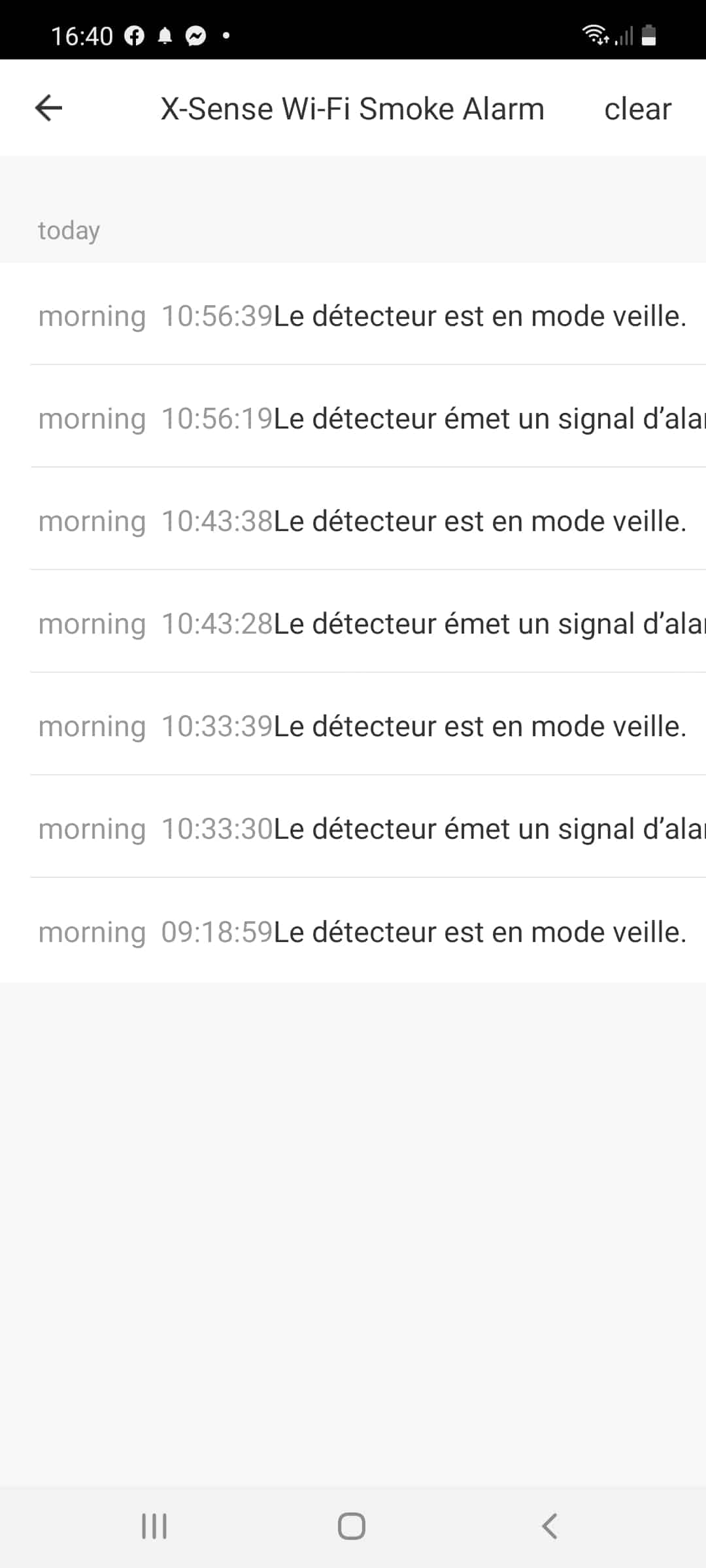Clear the alarm history log
This screenshot has height=1568, width=706.
click(637, 109)
